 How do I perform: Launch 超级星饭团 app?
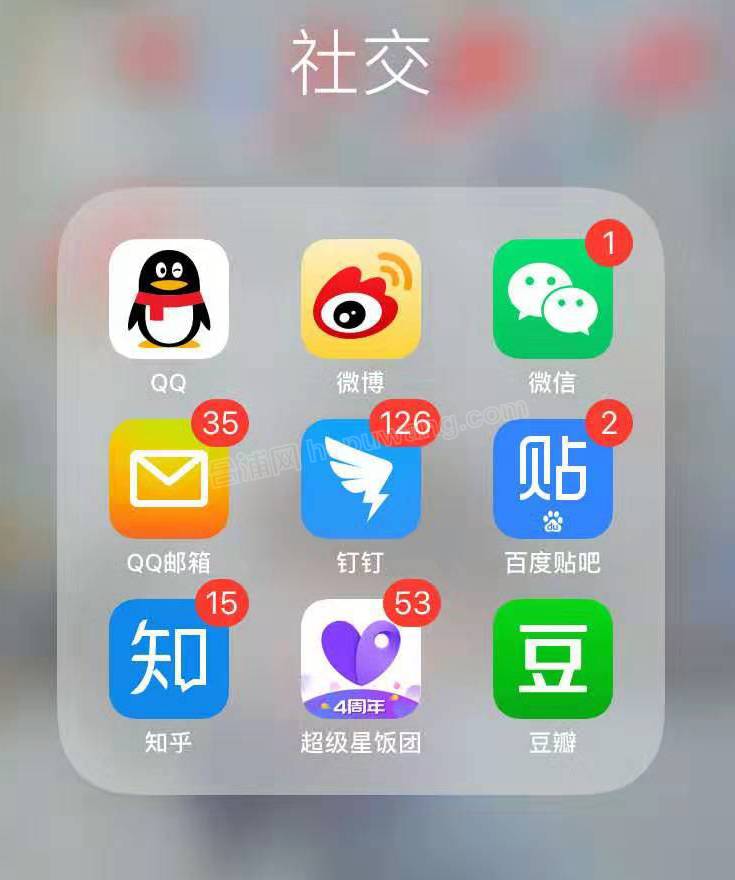361,659
